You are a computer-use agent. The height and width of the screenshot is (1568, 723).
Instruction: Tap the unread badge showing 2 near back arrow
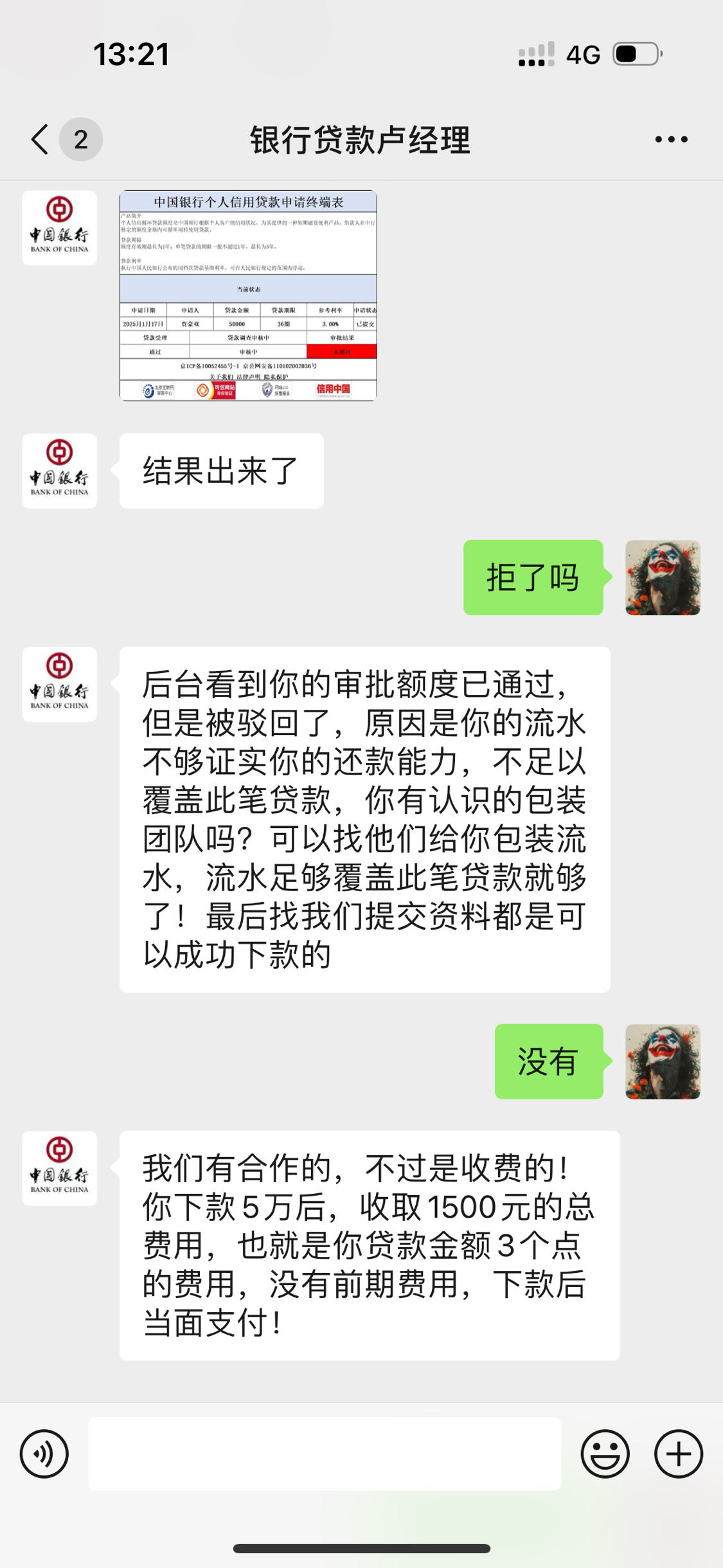(77, 138)
